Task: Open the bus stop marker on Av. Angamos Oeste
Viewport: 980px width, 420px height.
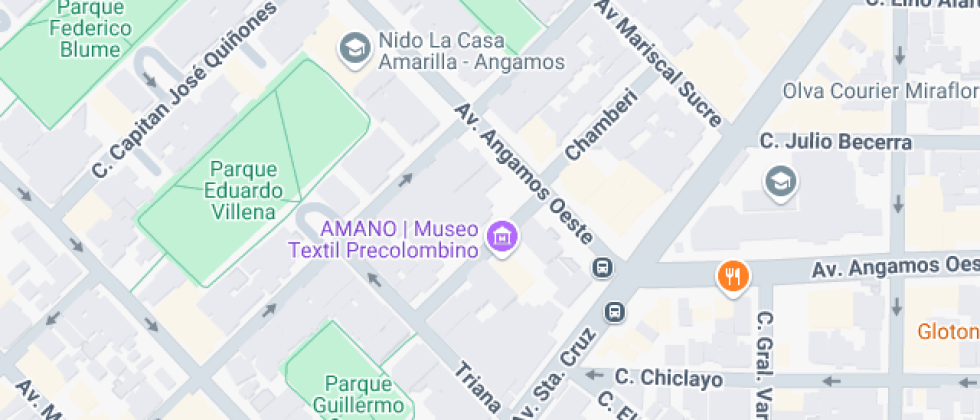Action: pyautogui.click(x=603, y=267)
